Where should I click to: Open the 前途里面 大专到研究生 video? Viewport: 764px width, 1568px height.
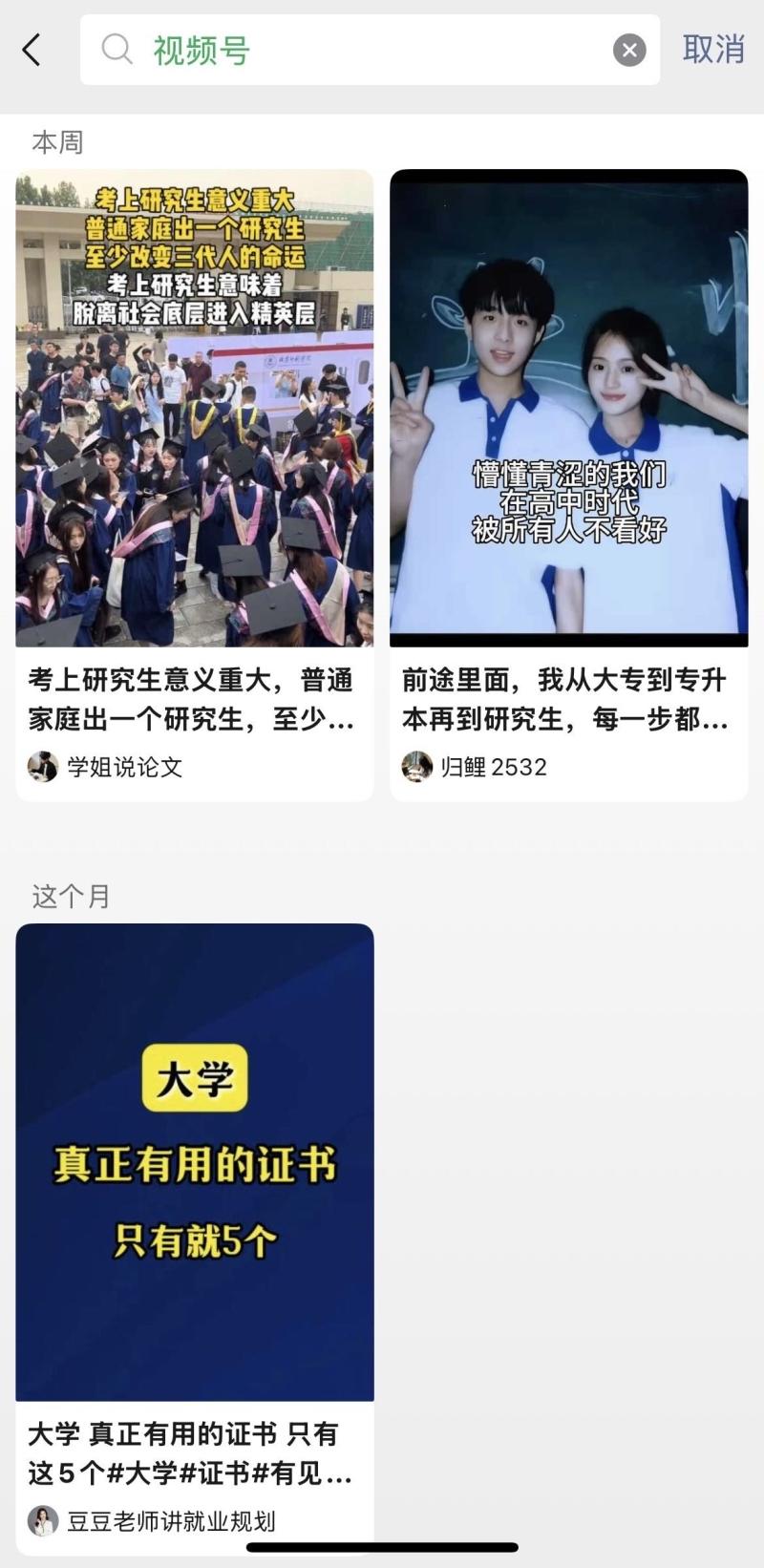pyautogui.click(x=568, y=409)
